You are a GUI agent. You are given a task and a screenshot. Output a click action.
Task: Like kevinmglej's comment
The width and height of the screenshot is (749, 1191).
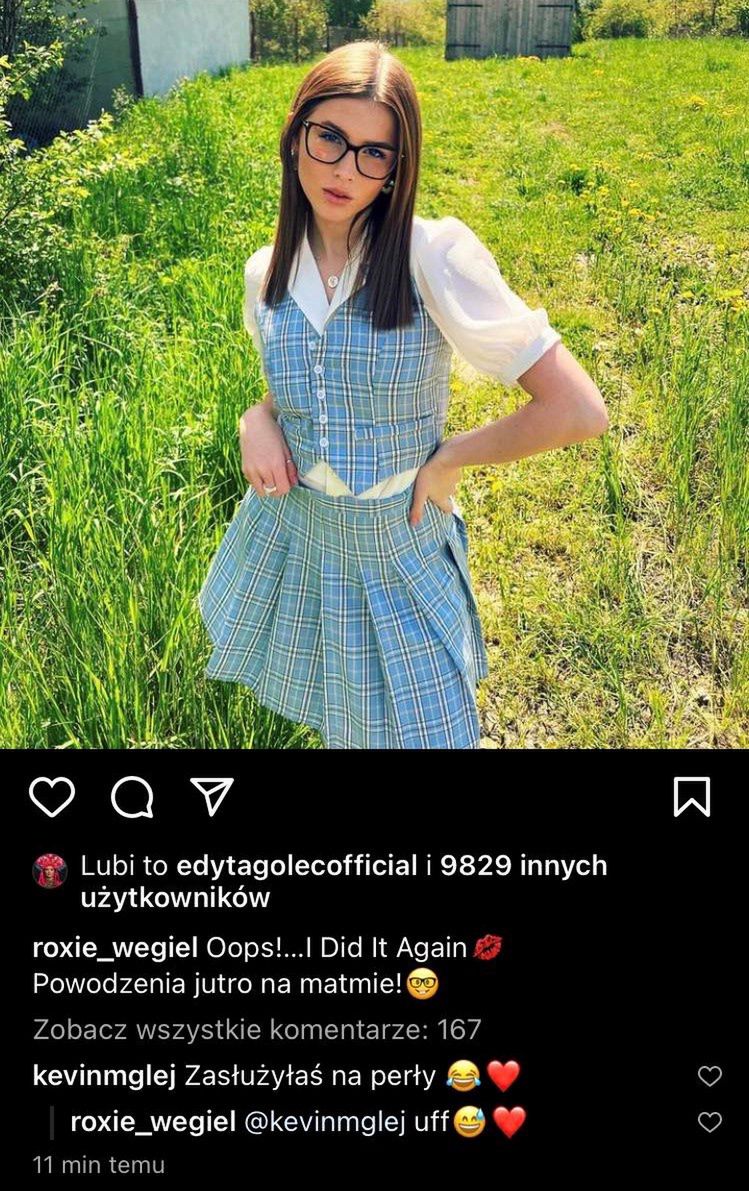click(x=709, y=1076)
